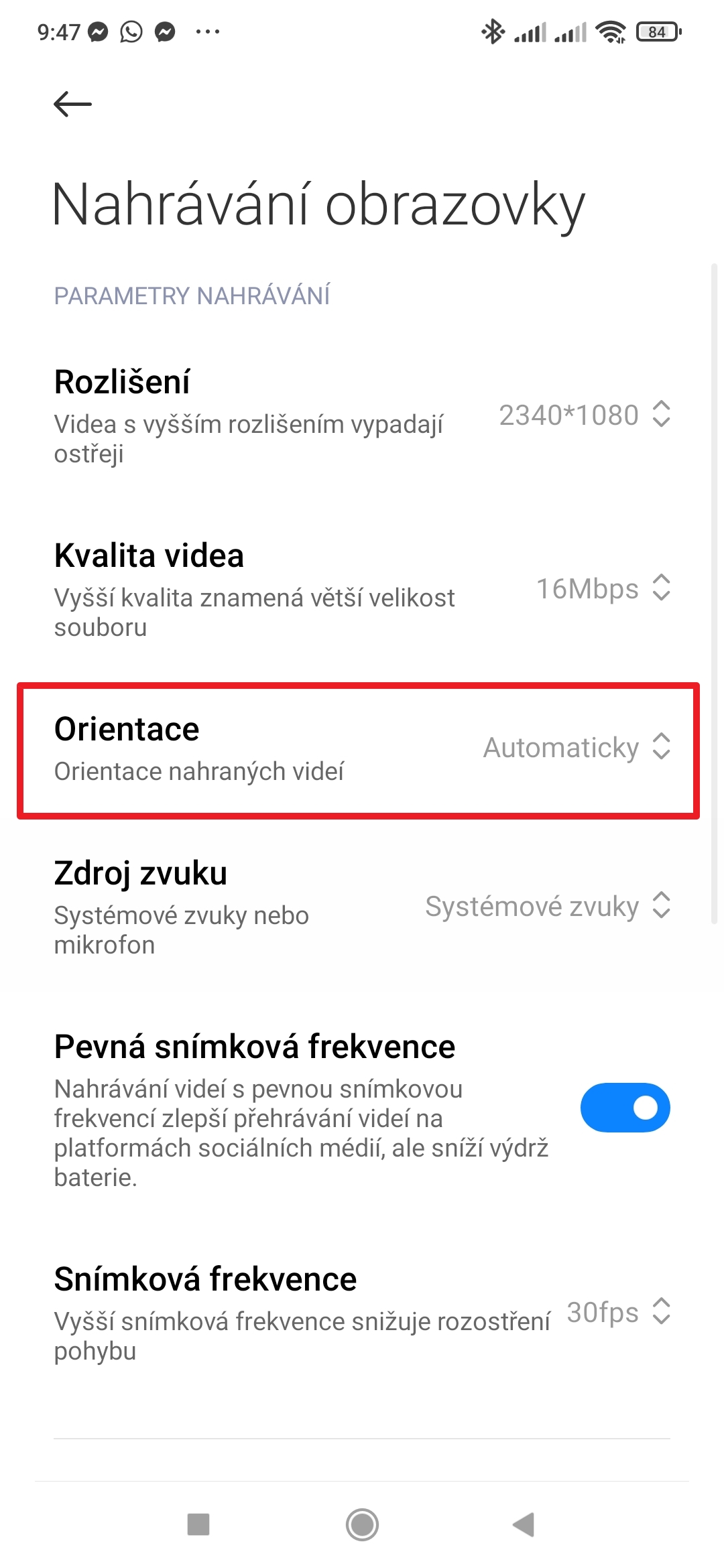Image resolution: width=724 pixels, height=1568 pixels.
Task: Choose a Zdroj zvuku sound source
Action: point(547,906)
